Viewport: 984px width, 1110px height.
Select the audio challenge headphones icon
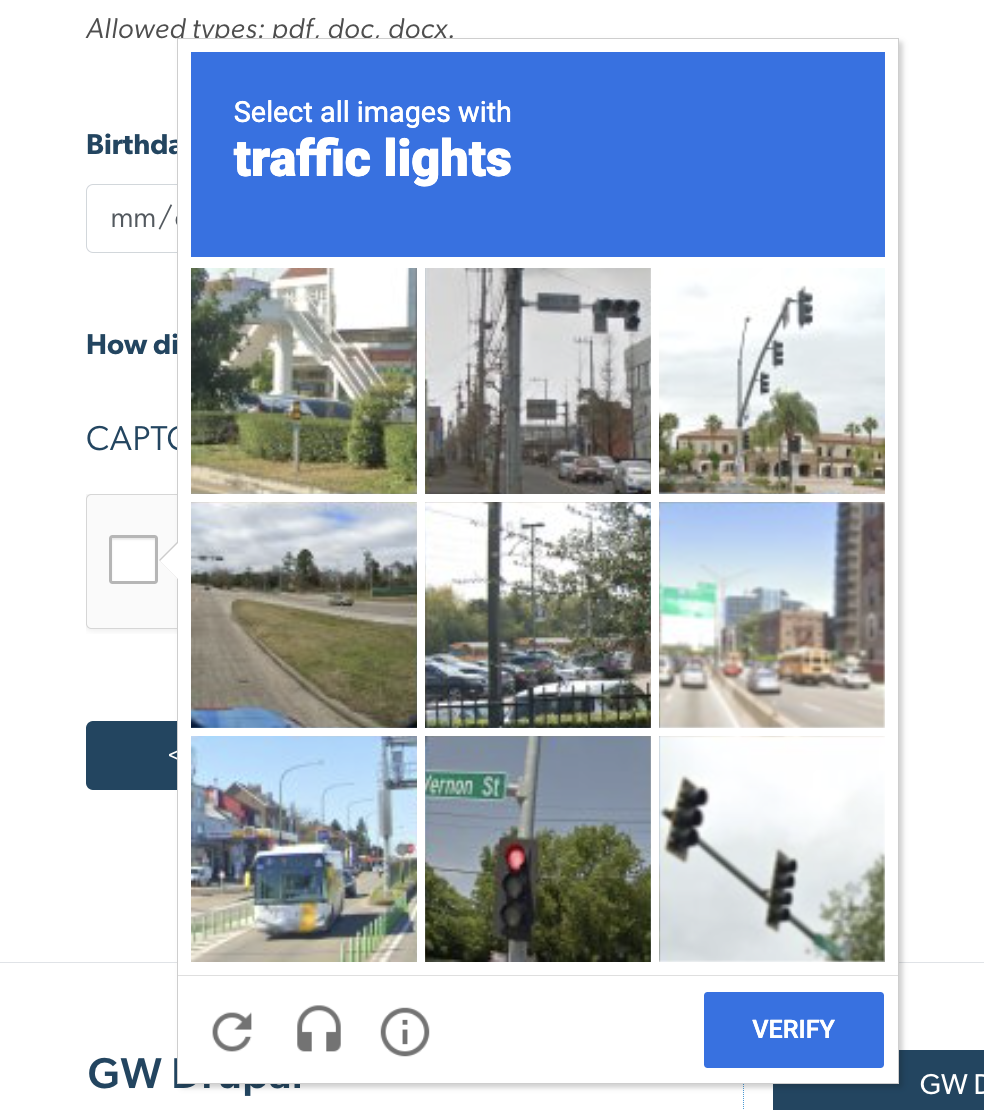tap(318, 1031)
